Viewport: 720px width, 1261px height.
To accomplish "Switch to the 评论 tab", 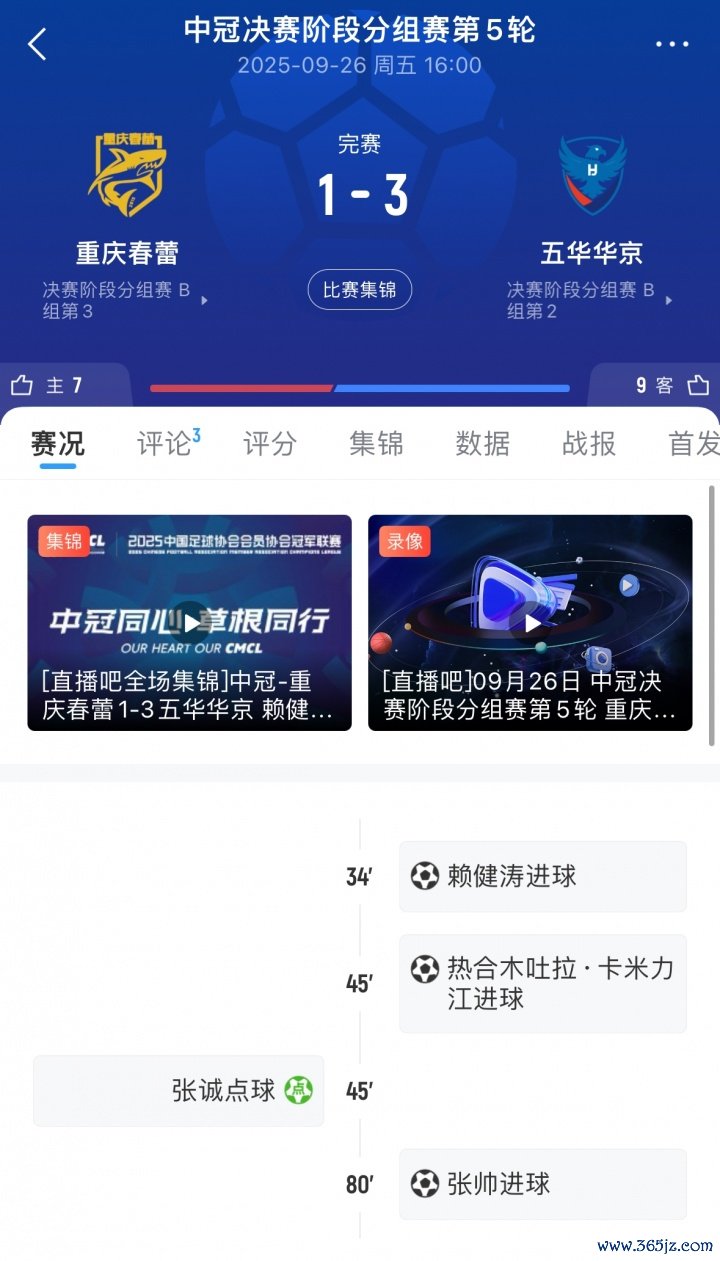I will point(167,443).
